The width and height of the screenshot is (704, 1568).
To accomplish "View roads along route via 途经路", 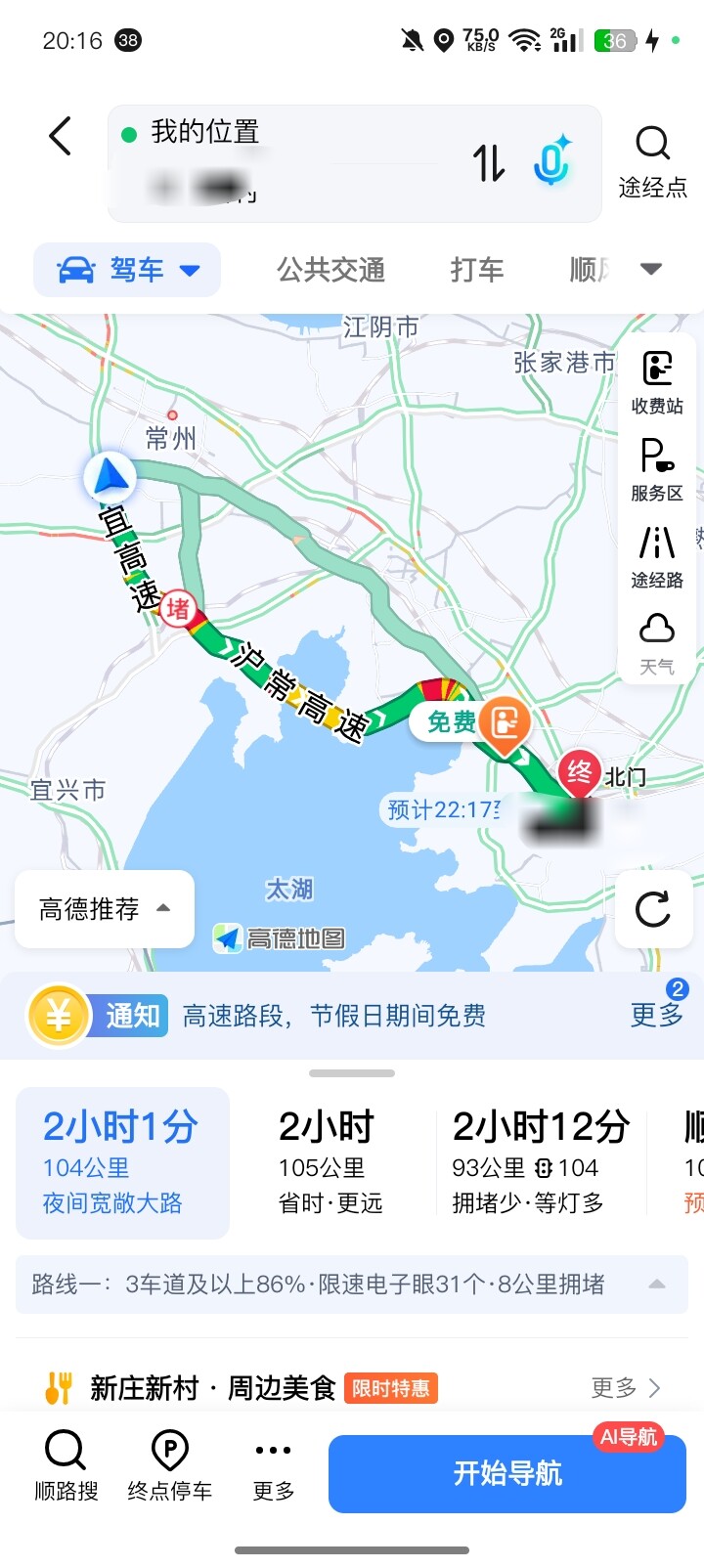I will tap(657, 557).
